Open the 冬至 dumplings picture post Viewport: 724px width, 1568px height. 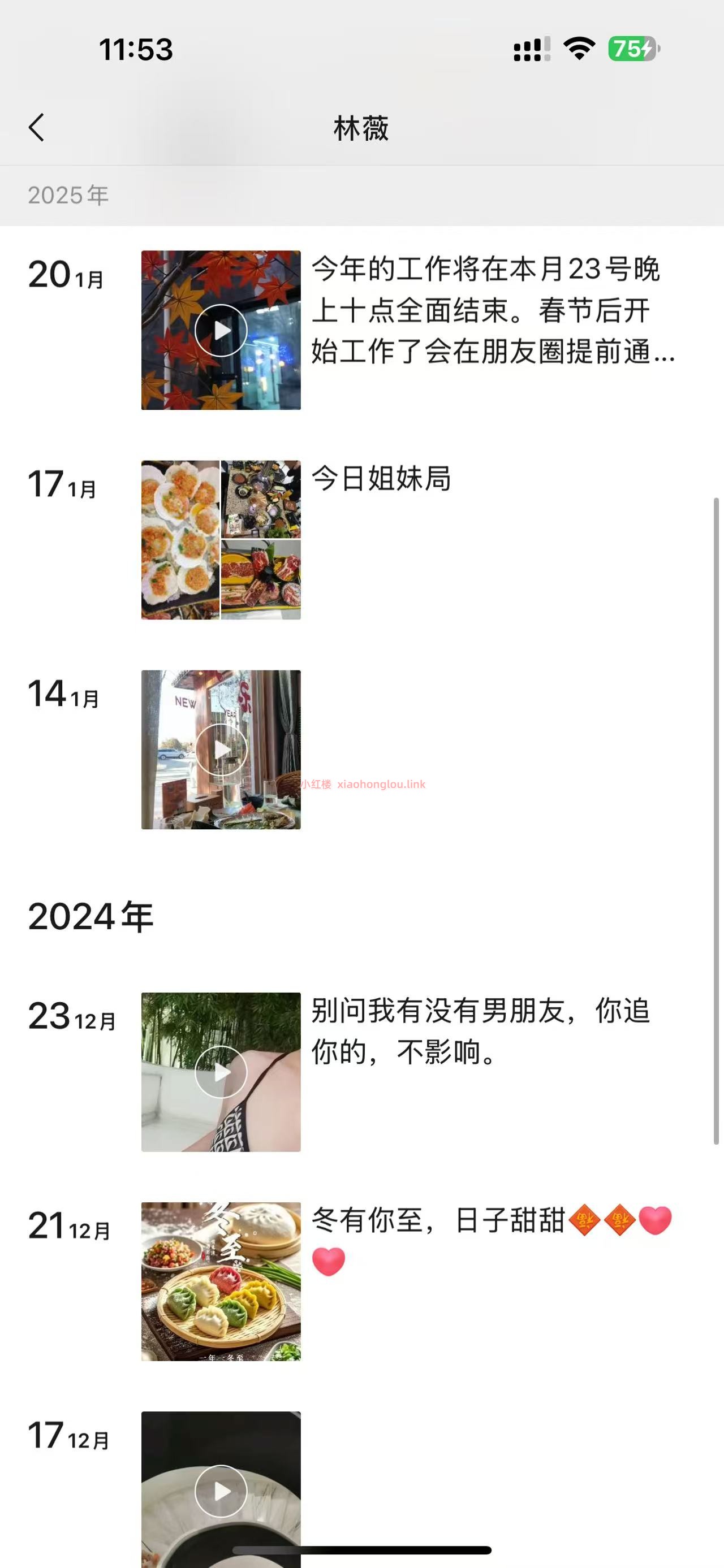pyautogui.click(x=221, y=1281)
